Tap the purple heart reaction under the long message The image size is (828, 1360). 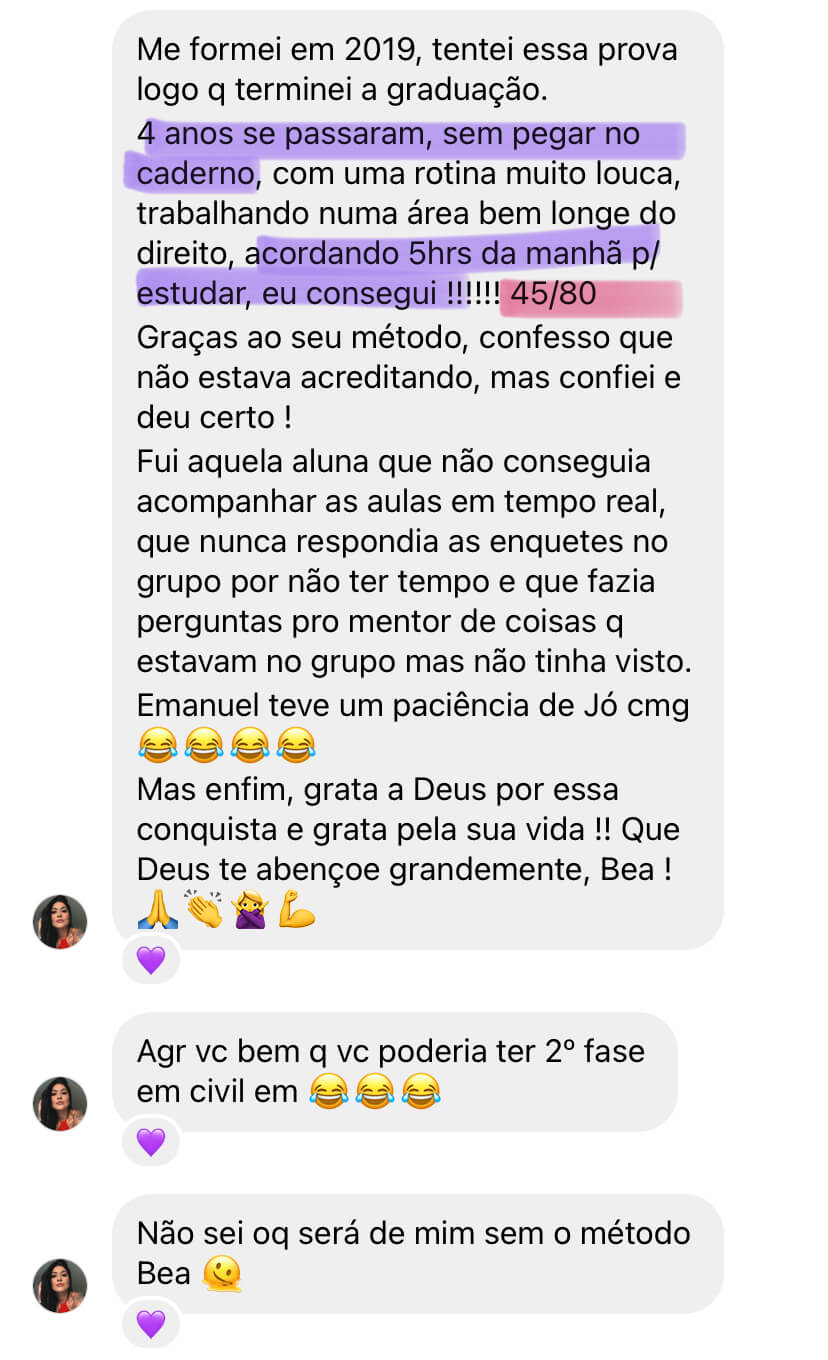tap(150, 960)
